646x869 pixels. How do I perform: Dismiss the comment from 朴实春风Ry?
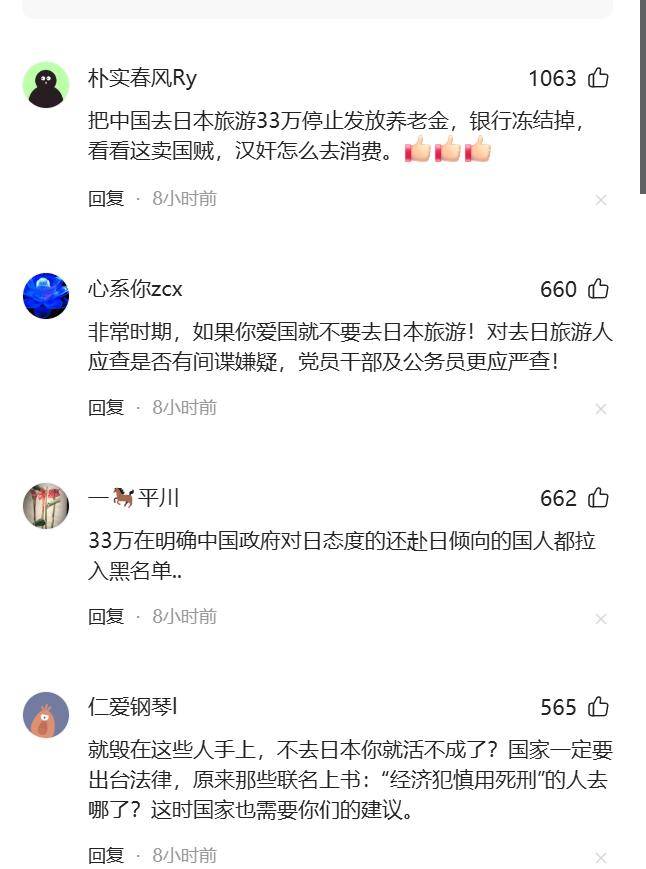[x=601, y=200]
